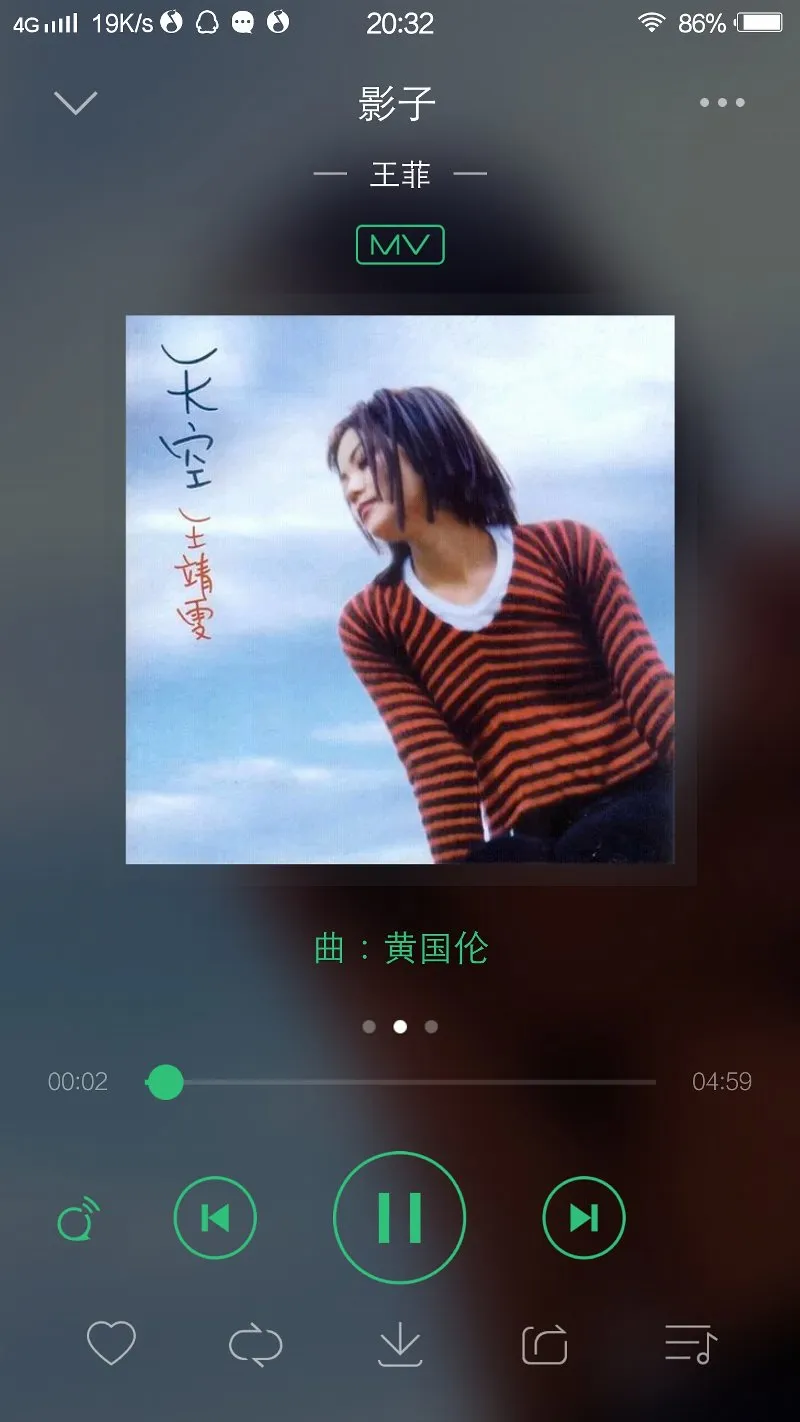Go back to the previous track
The width and height of the screenshot is (800, 1422).
tap(215, 1217)
